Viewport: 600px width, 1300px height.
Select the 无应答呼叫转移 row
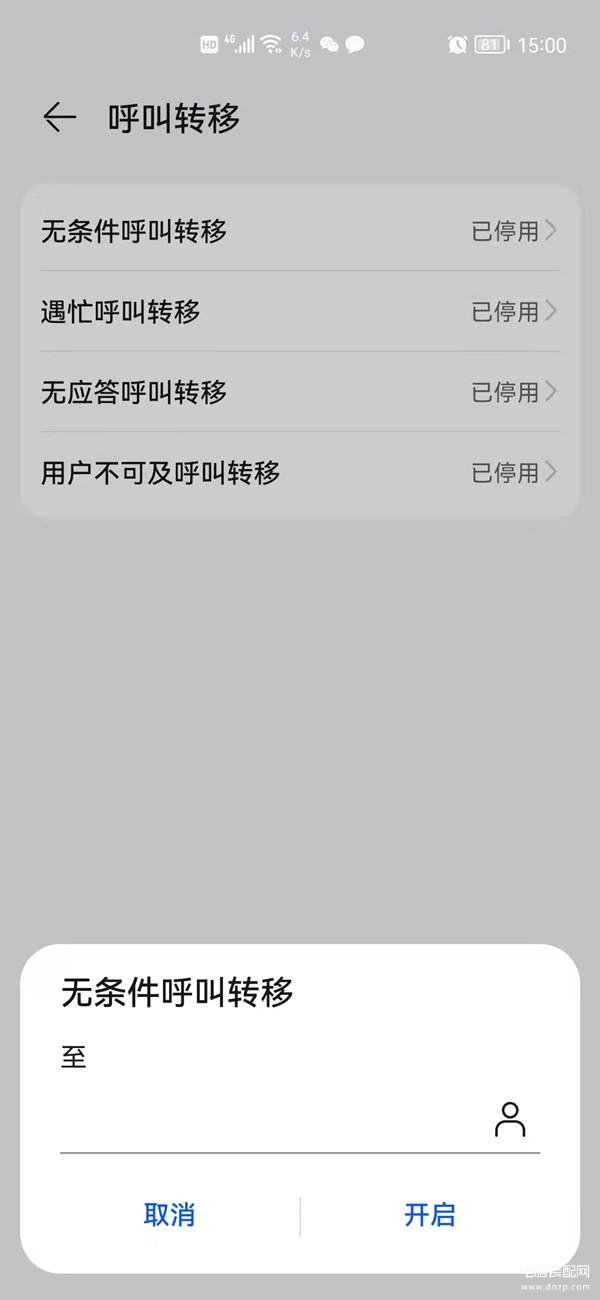[x=300, y=391]
